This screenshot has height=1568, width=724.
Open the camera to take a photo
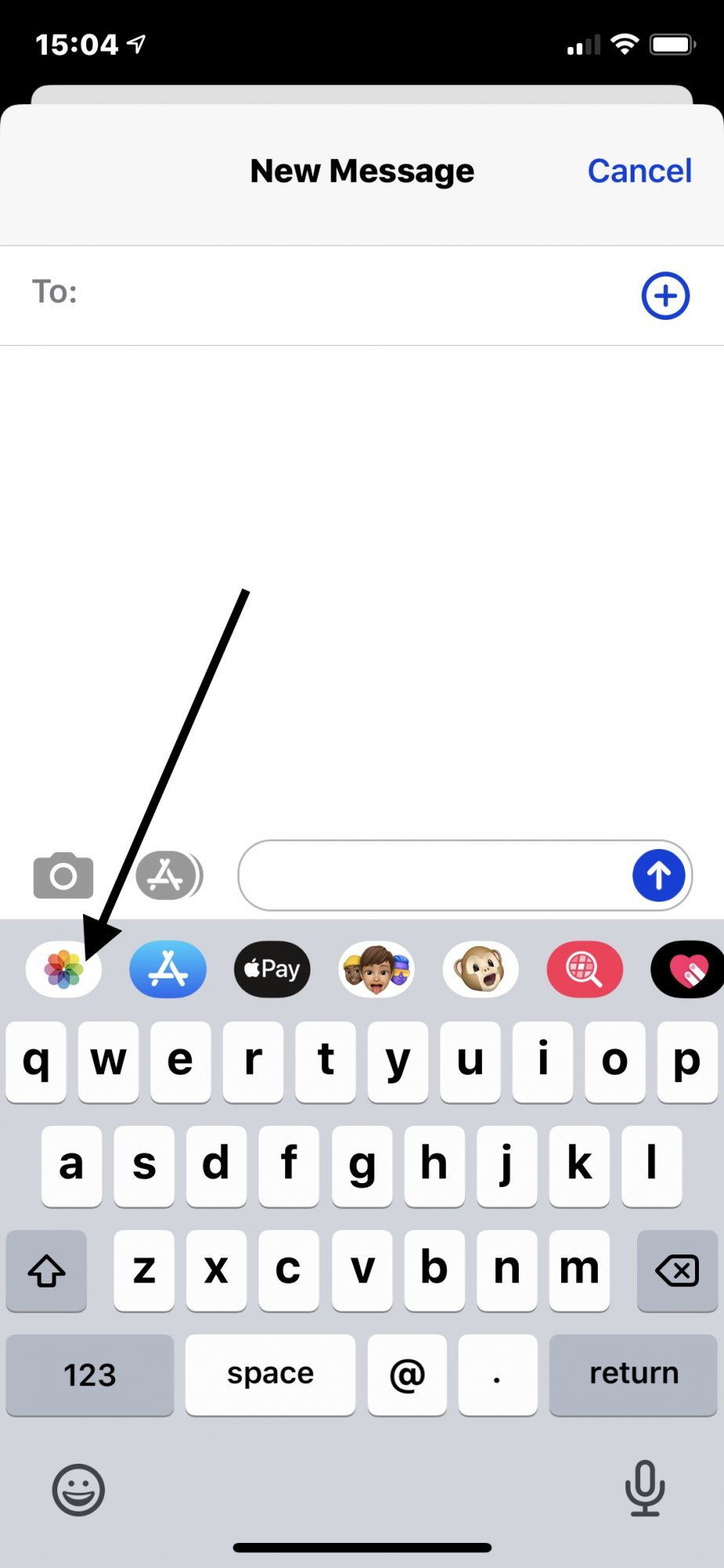pos(63,875)
